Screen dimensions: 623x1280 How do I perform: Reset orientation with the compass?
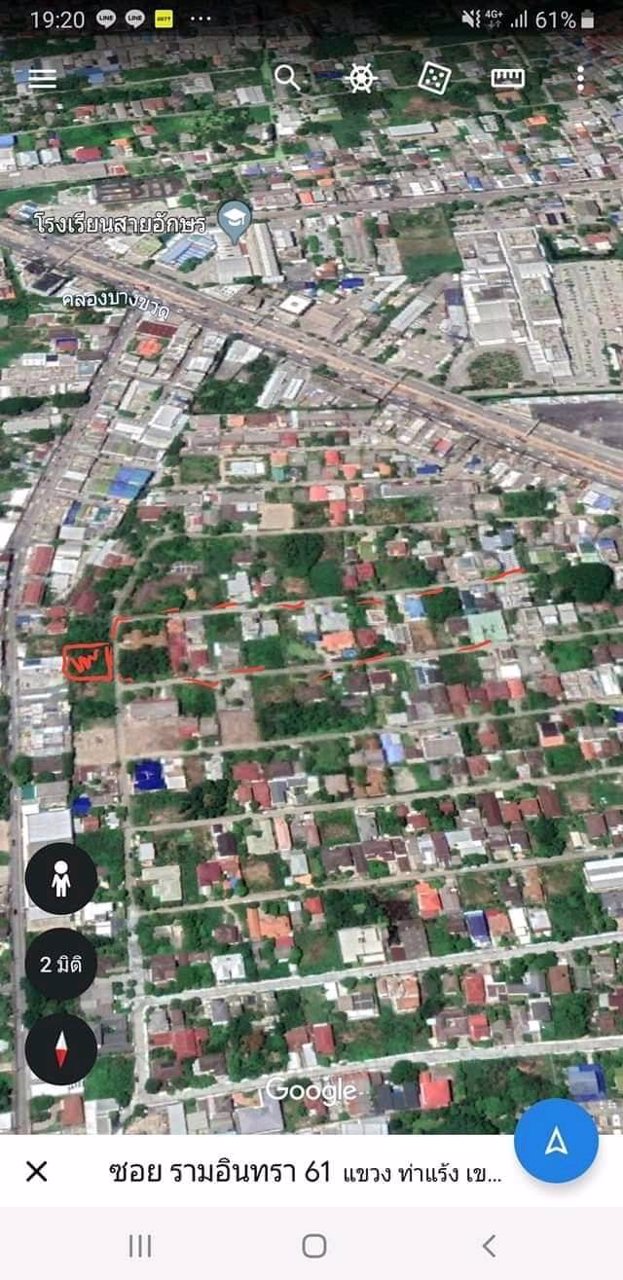[x=61, y=1049]
